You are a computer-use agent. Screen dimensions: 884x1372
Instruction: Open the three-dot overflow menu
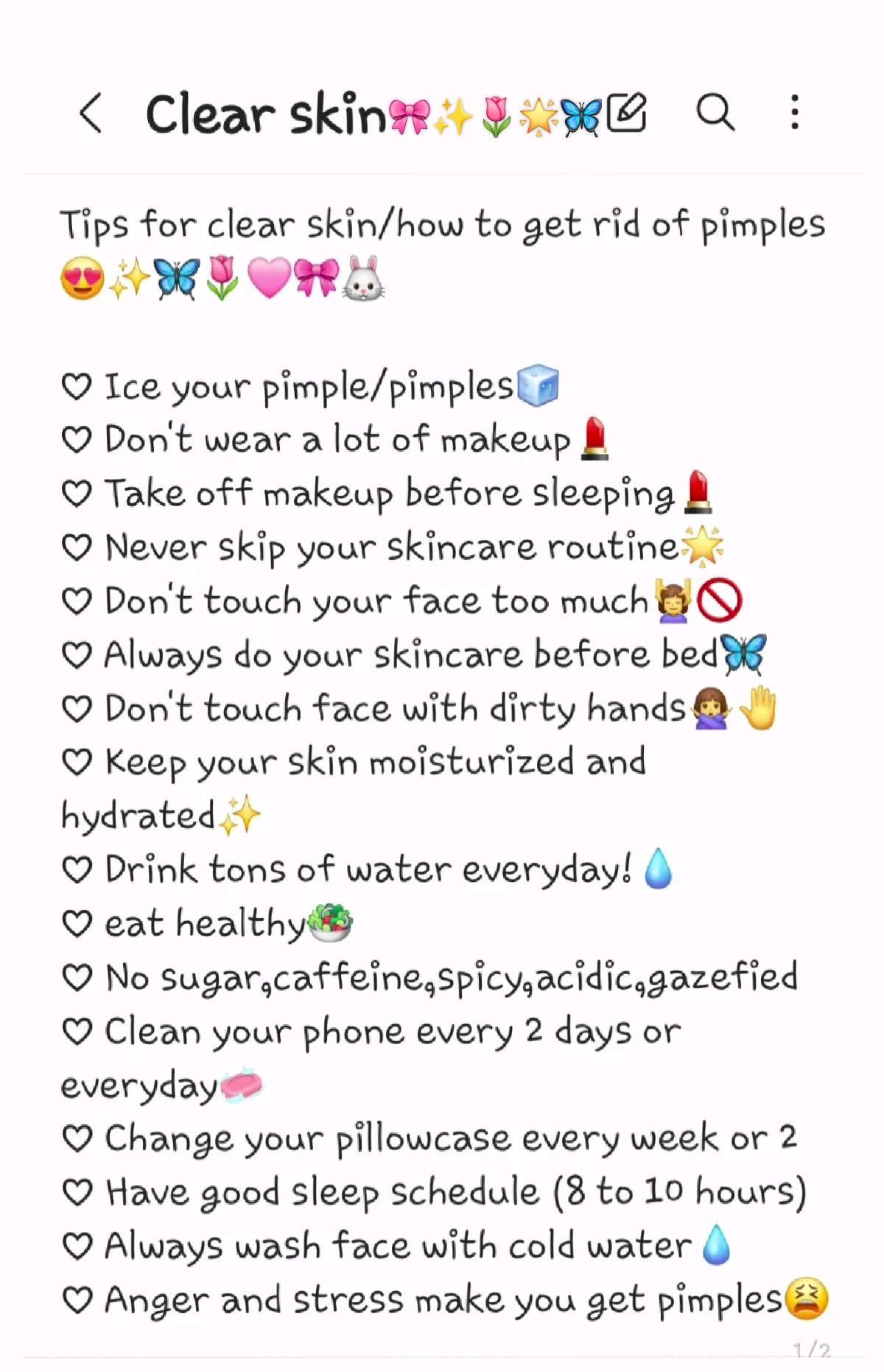click(x=794, y=113)
